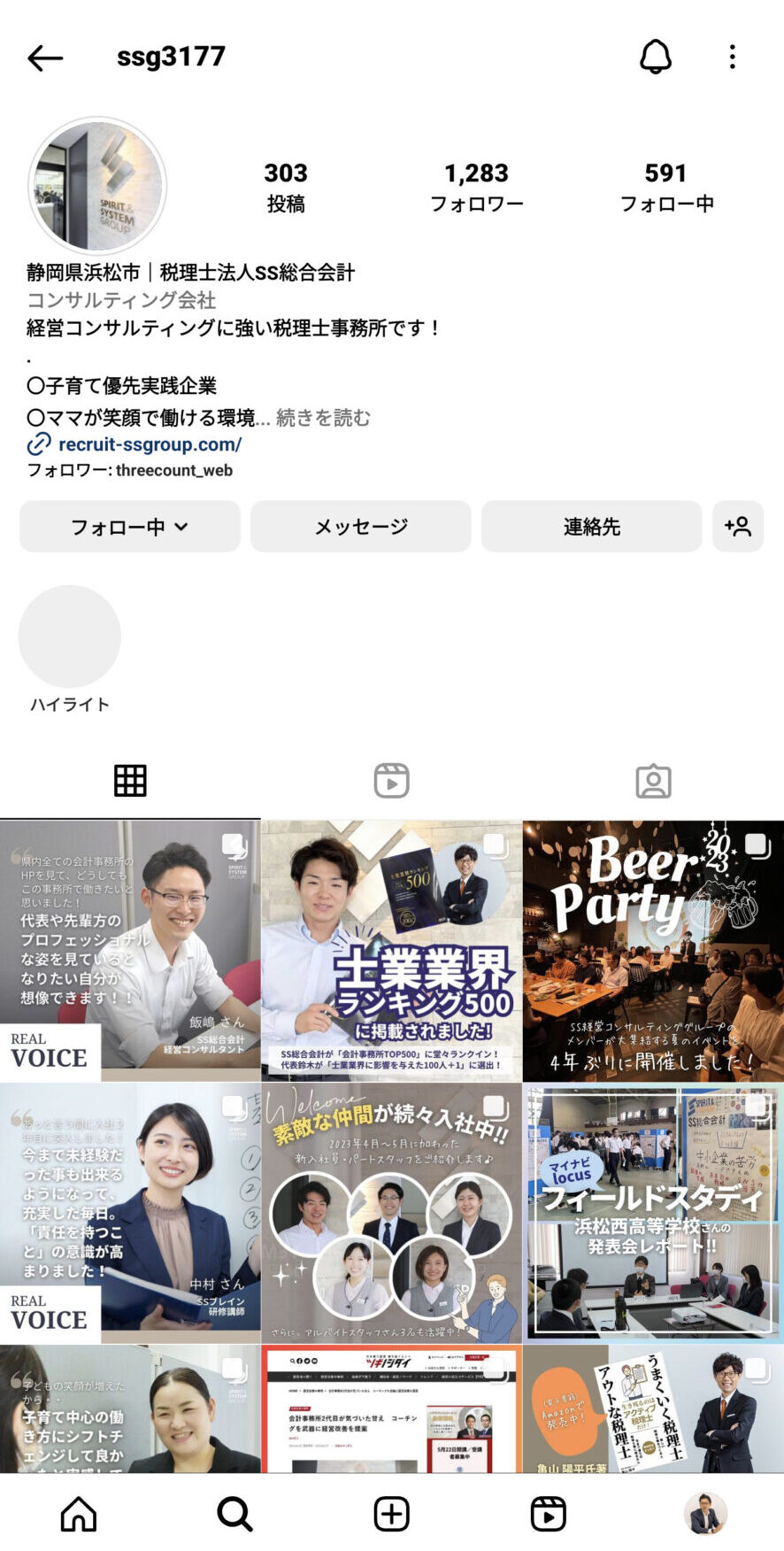Send a message via メッセージ button
The width and height of the screenshot is (784, 1551).
[x=361, y=527]
